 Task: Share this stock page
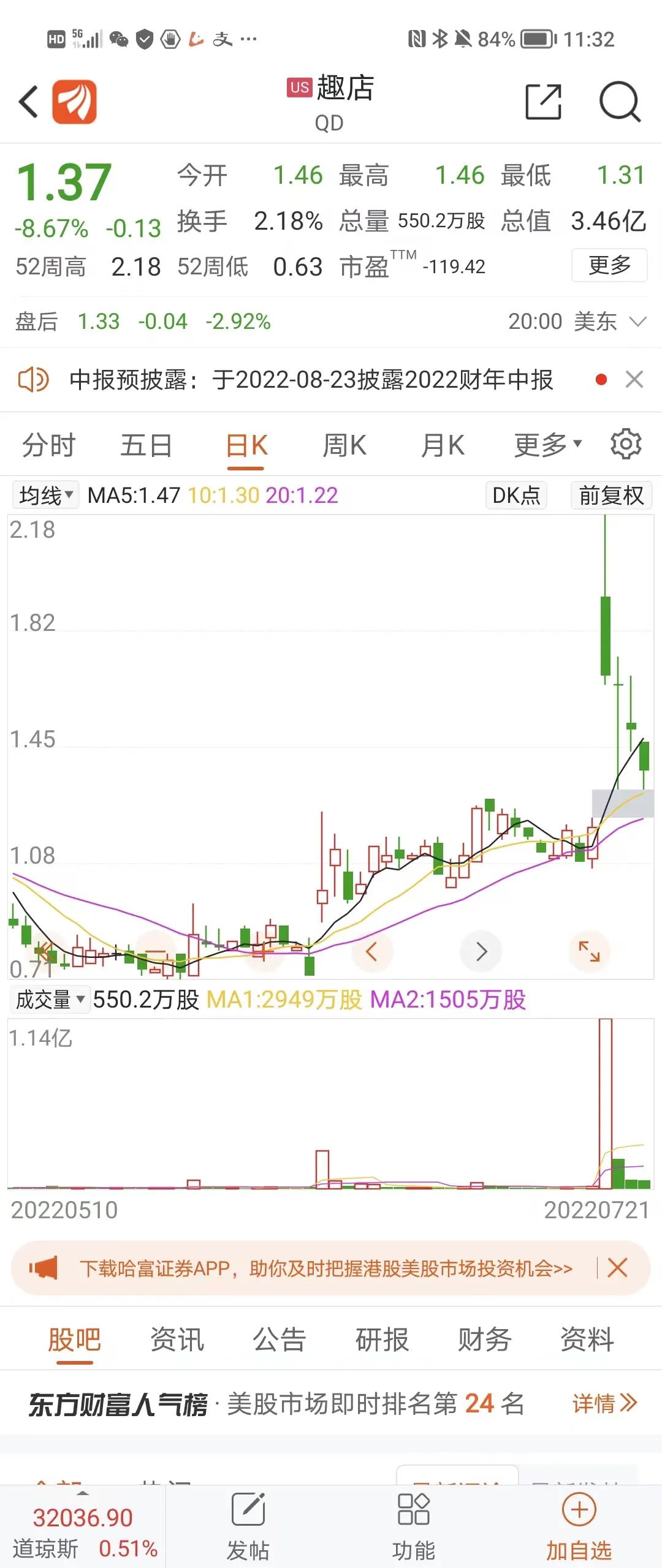pyautogui.click(x=543, y=102)
